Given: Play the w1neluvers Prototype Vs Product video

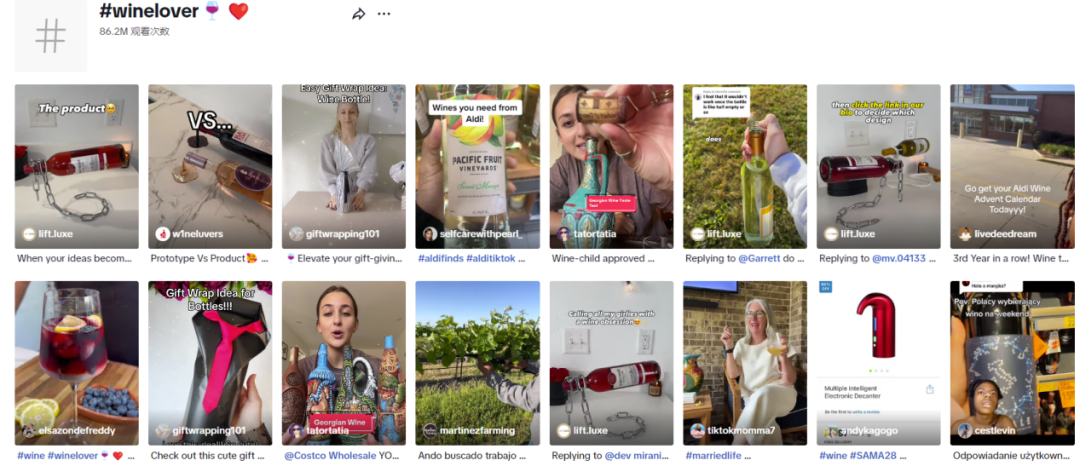Looking at the screenshot, I should (210, 165).
